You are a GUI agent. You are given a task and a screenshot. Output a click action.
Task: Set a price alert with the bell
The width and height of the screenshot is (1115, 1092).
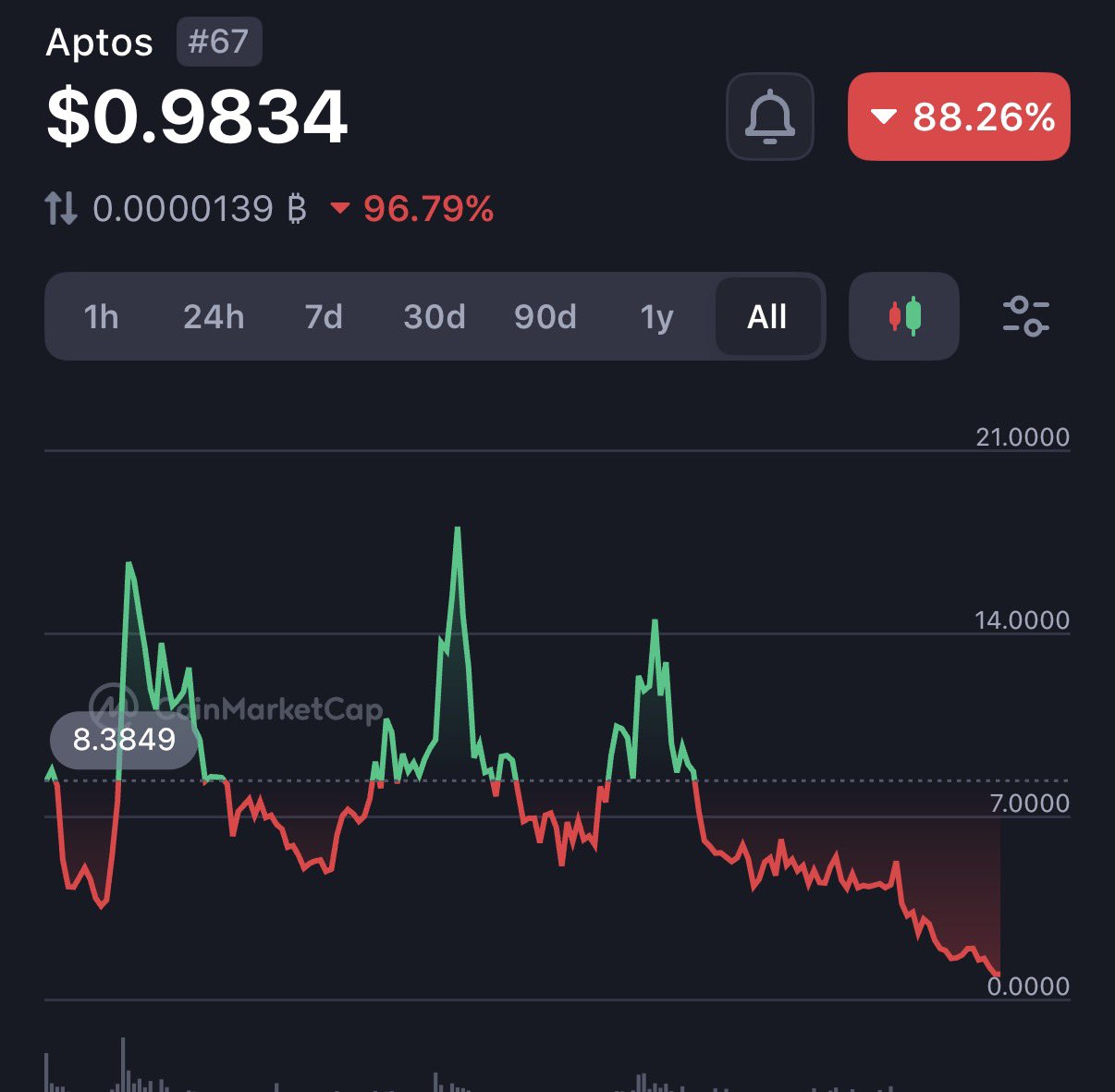point(769,117)
